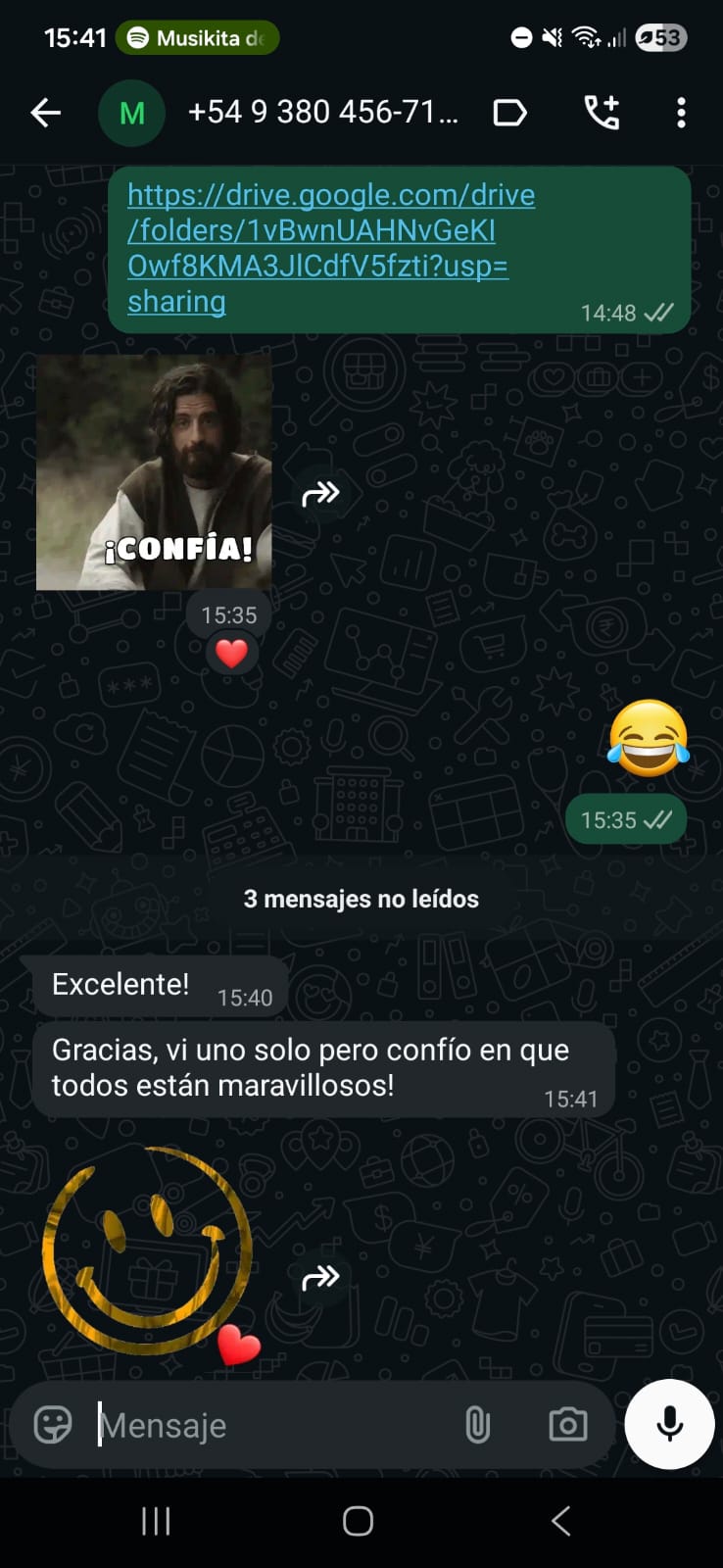View the heart reaction on the ¡CONFÍA! sticker
Viewport: 723px width, 1568px height.
coord(231,653)
